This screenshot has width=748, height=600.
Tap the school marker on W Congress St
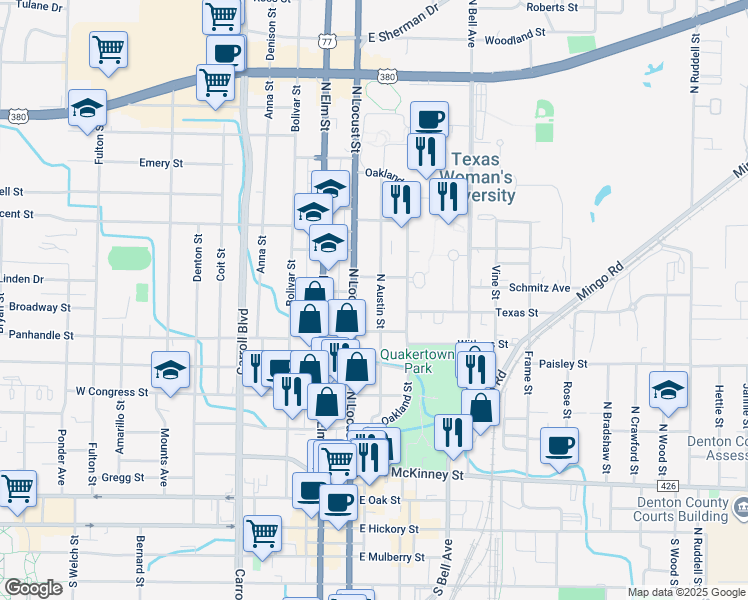[x=170, y=371]
